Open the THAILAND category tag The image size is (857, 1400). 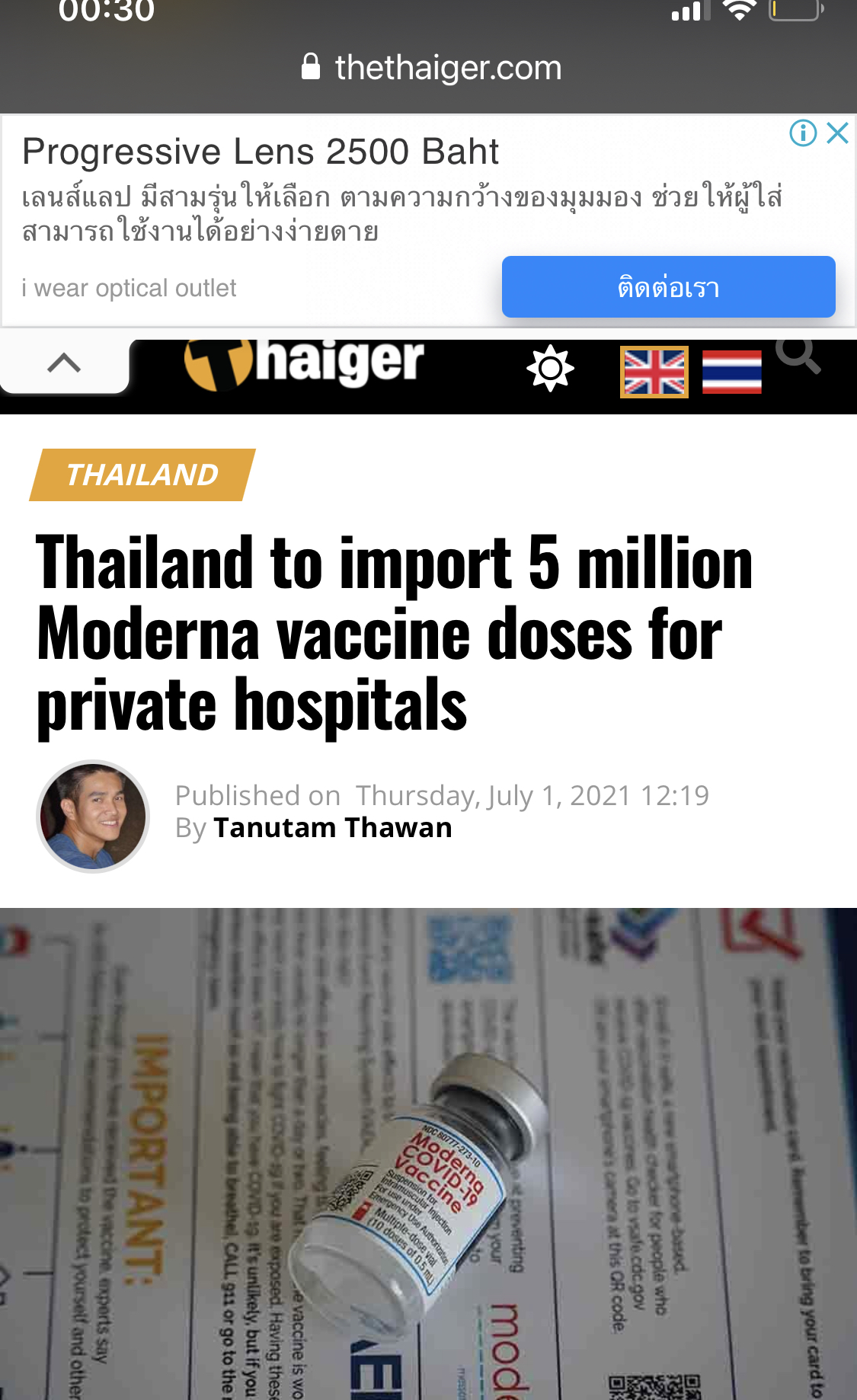point(142,475)
